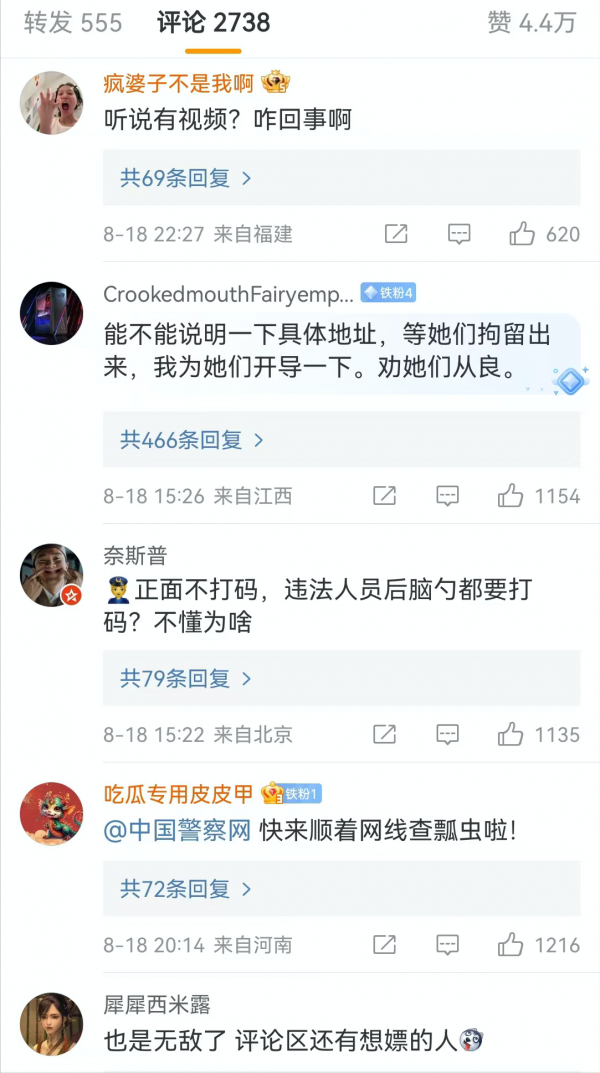This screenshot has width=600, height=1073.
Task: Open 奈斯普's avatar
Action: (x=52, y=575)
